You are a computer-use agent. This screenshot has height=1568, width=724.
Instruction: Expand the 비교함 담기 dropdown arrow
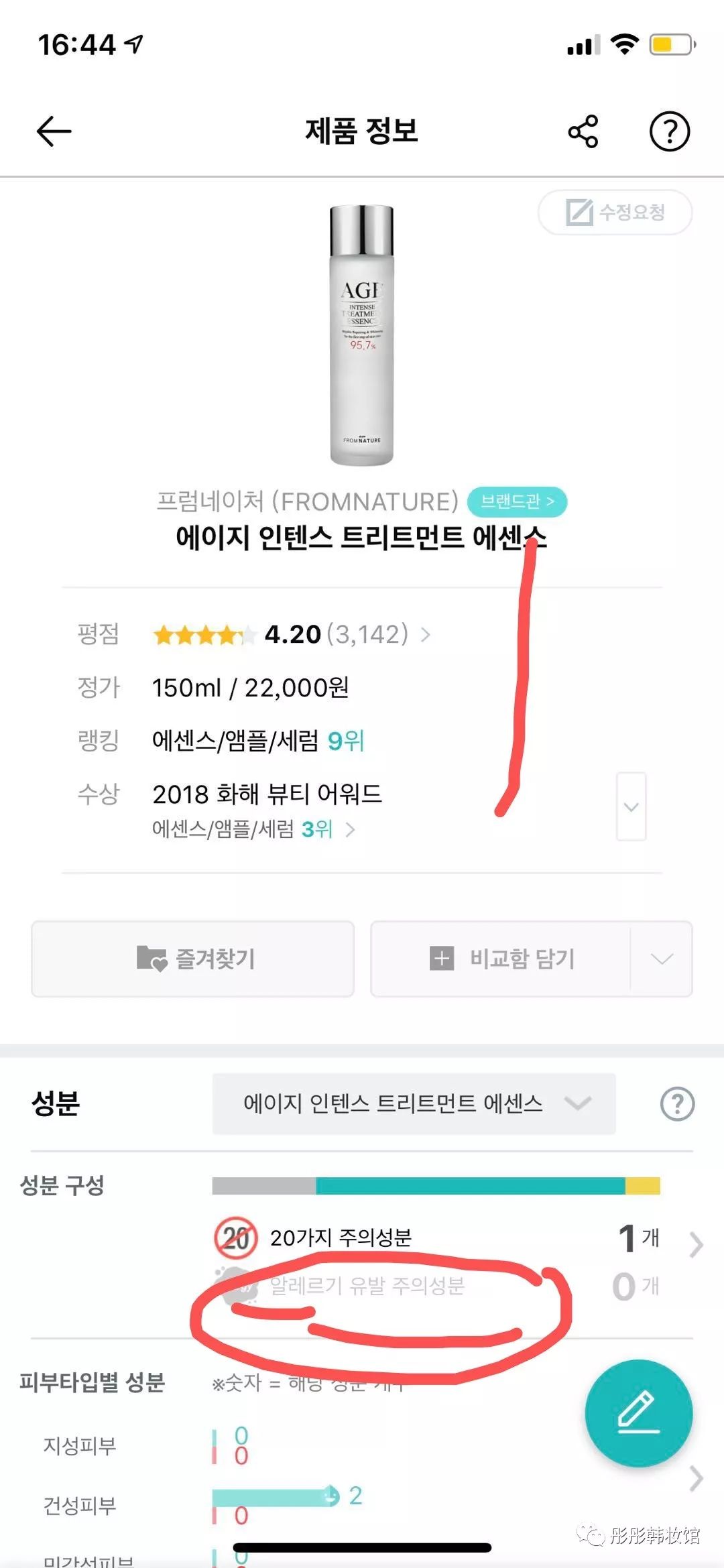(x=661, y=959)
